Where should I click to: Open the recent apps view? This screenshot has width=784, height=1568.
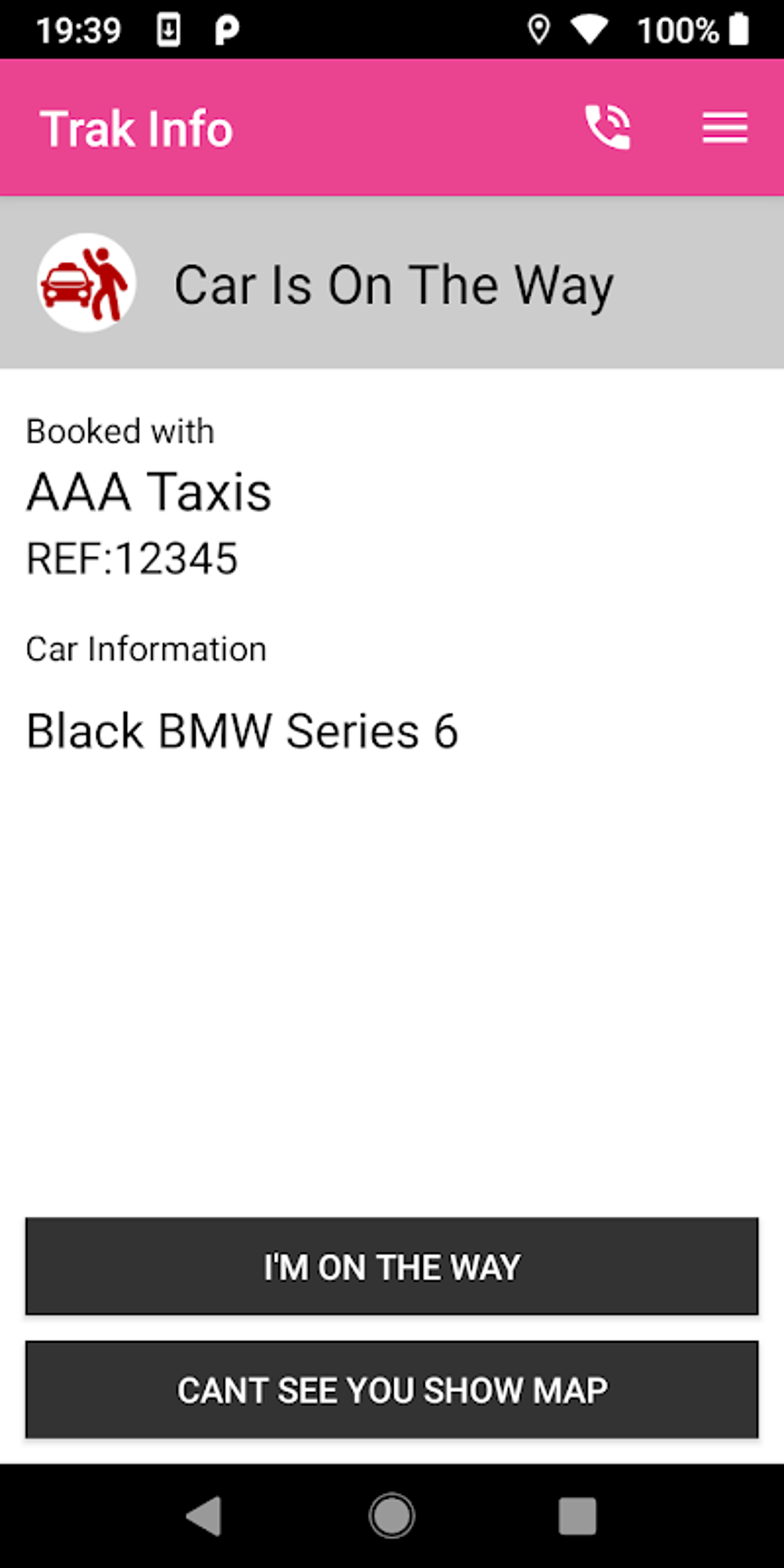577,1517
